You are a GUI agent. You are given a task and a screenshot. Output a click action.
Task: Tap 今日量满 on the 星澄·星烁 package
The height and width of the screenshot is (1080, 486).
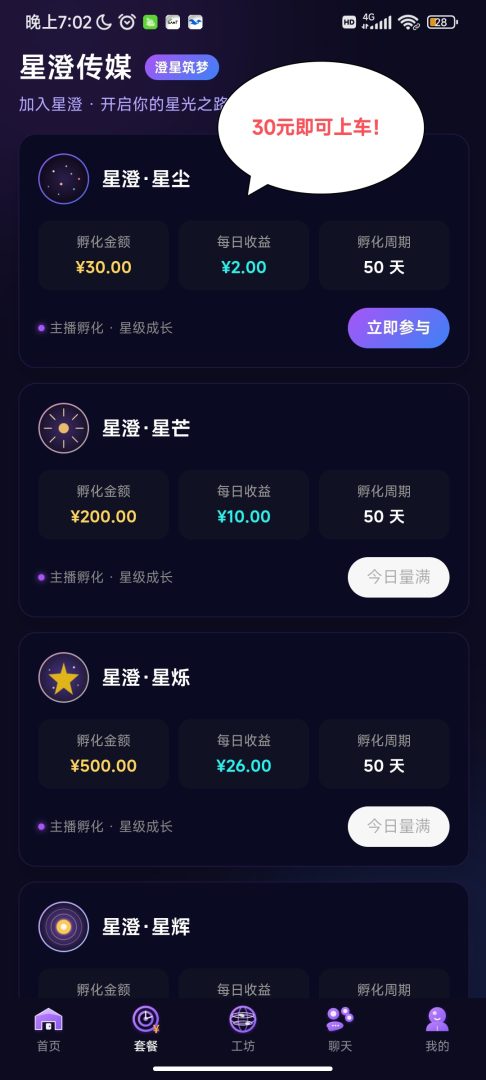pos(399,827)
